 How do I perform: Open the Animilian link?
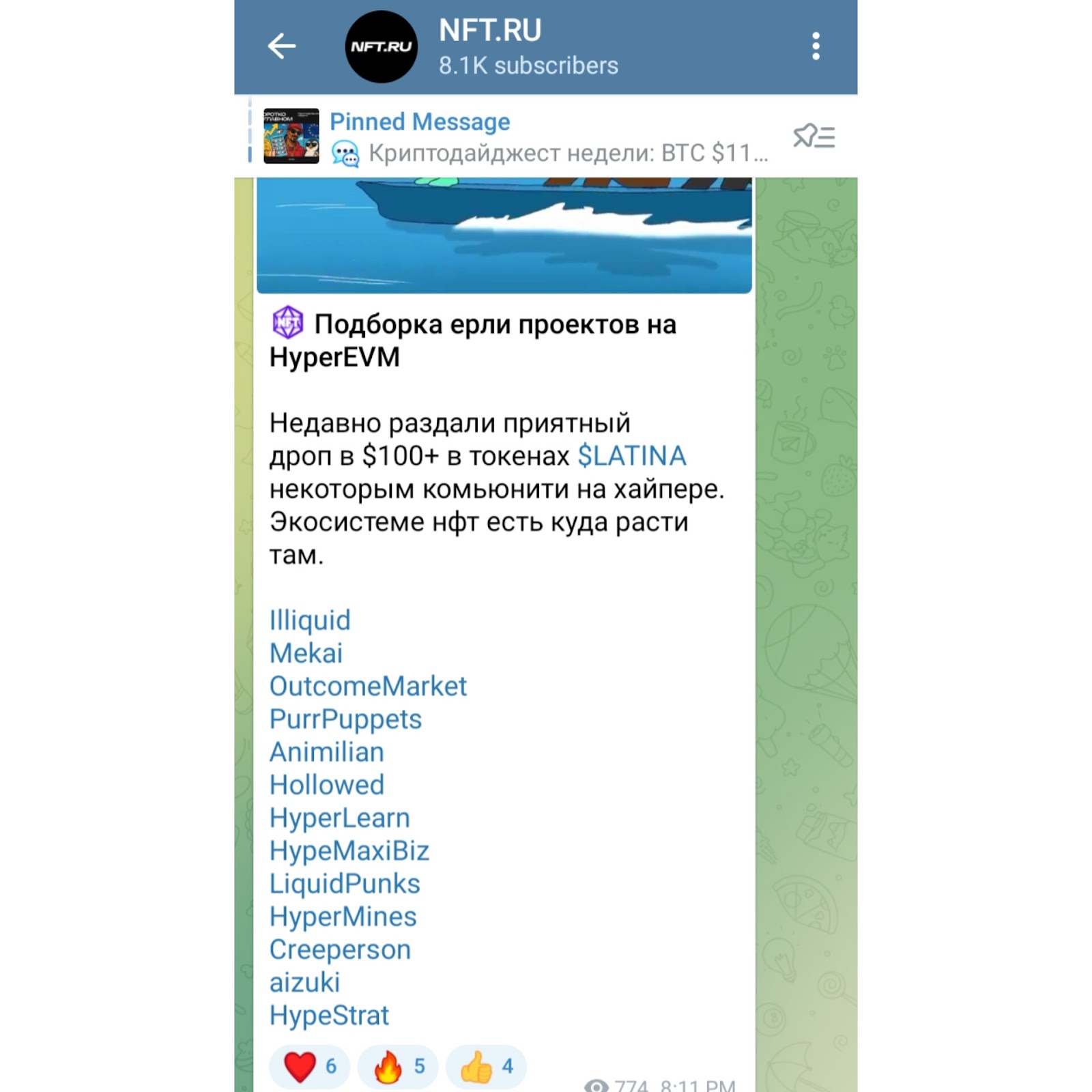[x=326, y=752]
